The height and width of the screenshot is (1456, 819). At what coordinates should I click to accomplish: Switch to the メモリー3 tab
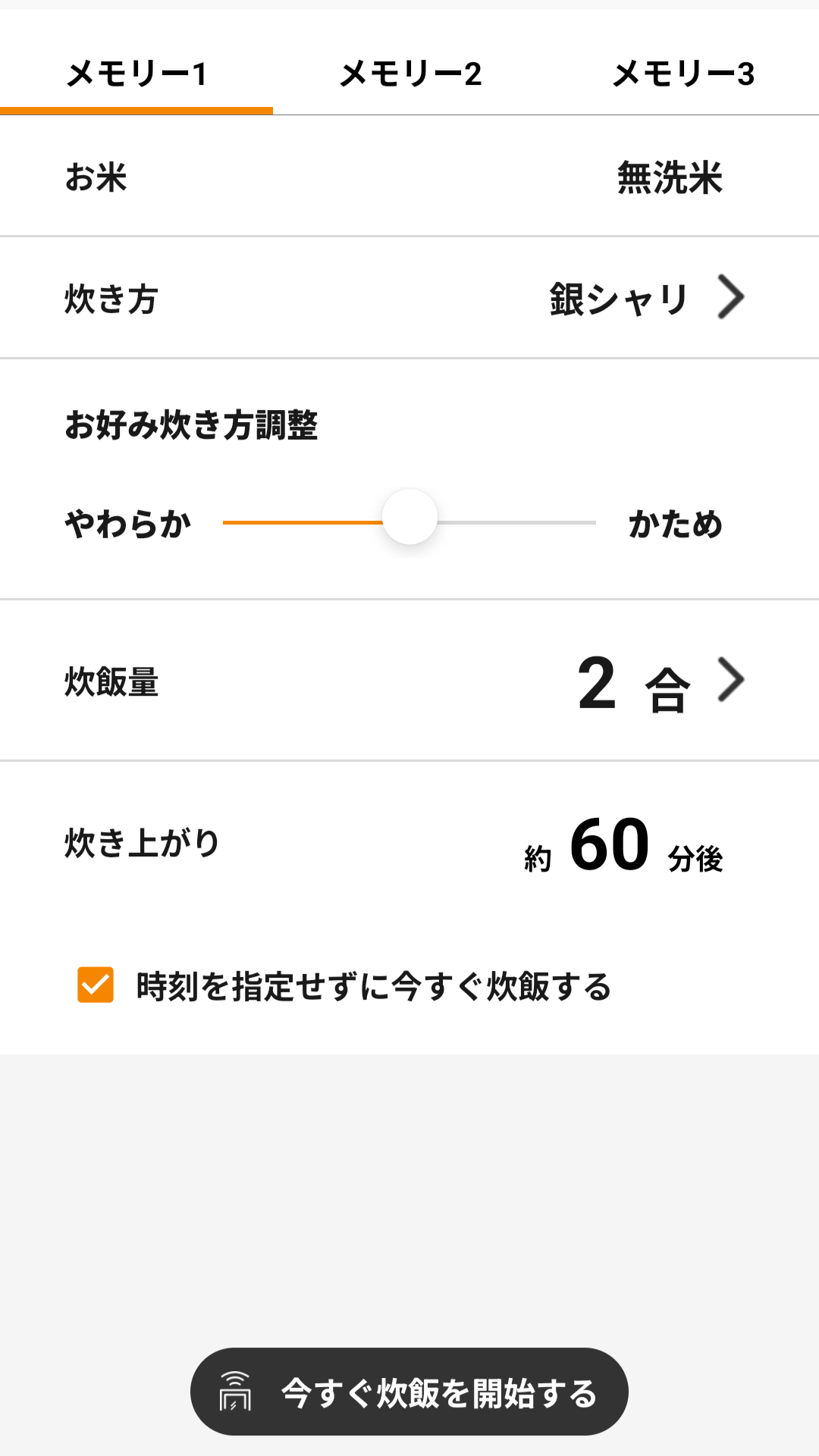(682, 74)
